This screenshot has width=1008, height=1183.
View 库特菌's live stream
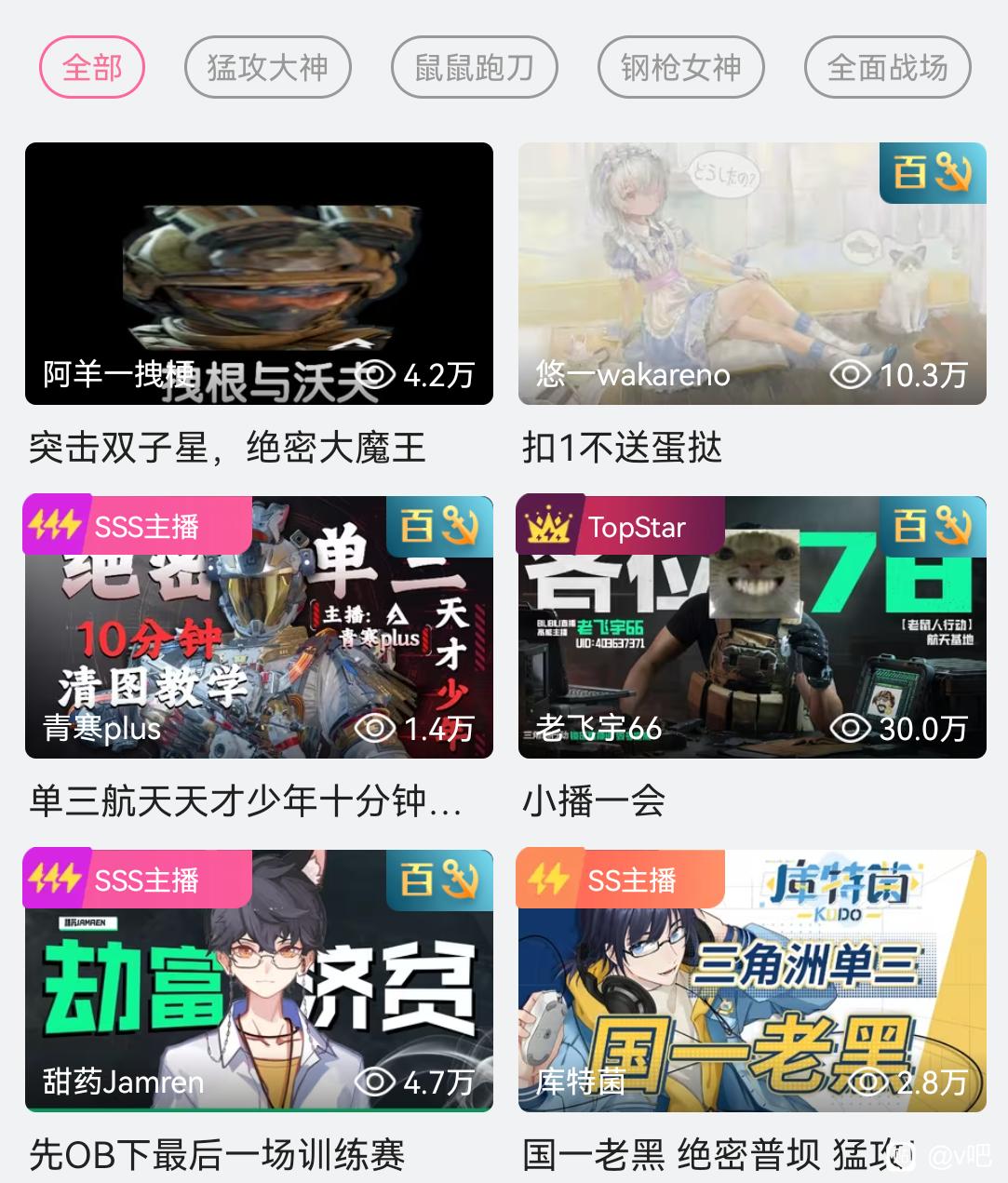(752, 980)
